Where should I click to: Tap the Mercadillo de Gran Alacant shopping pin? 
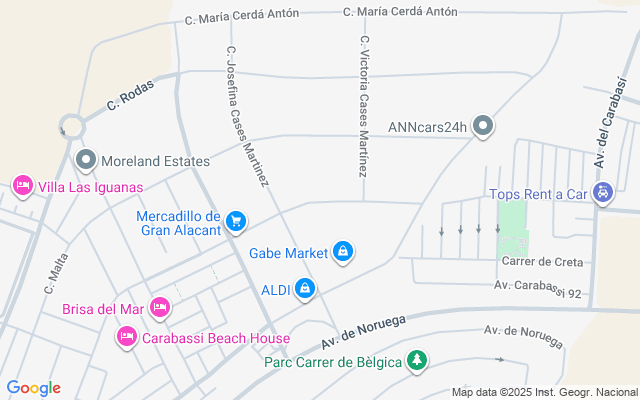[236, 221]
